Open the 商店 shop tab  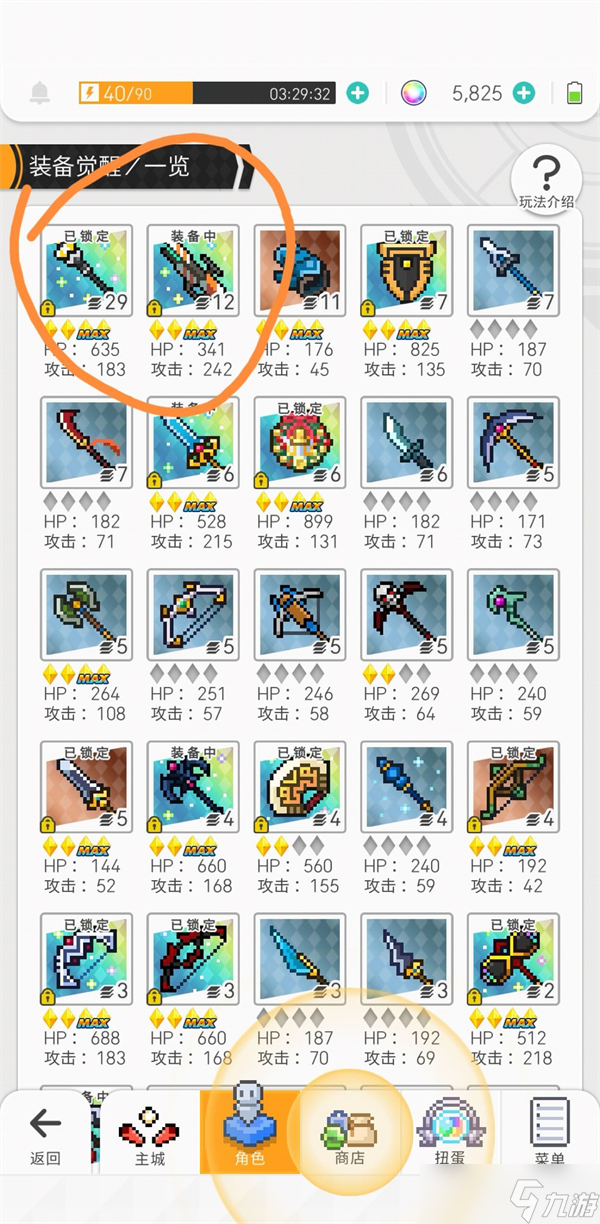pyautogui.click(x=349, y=1140)
